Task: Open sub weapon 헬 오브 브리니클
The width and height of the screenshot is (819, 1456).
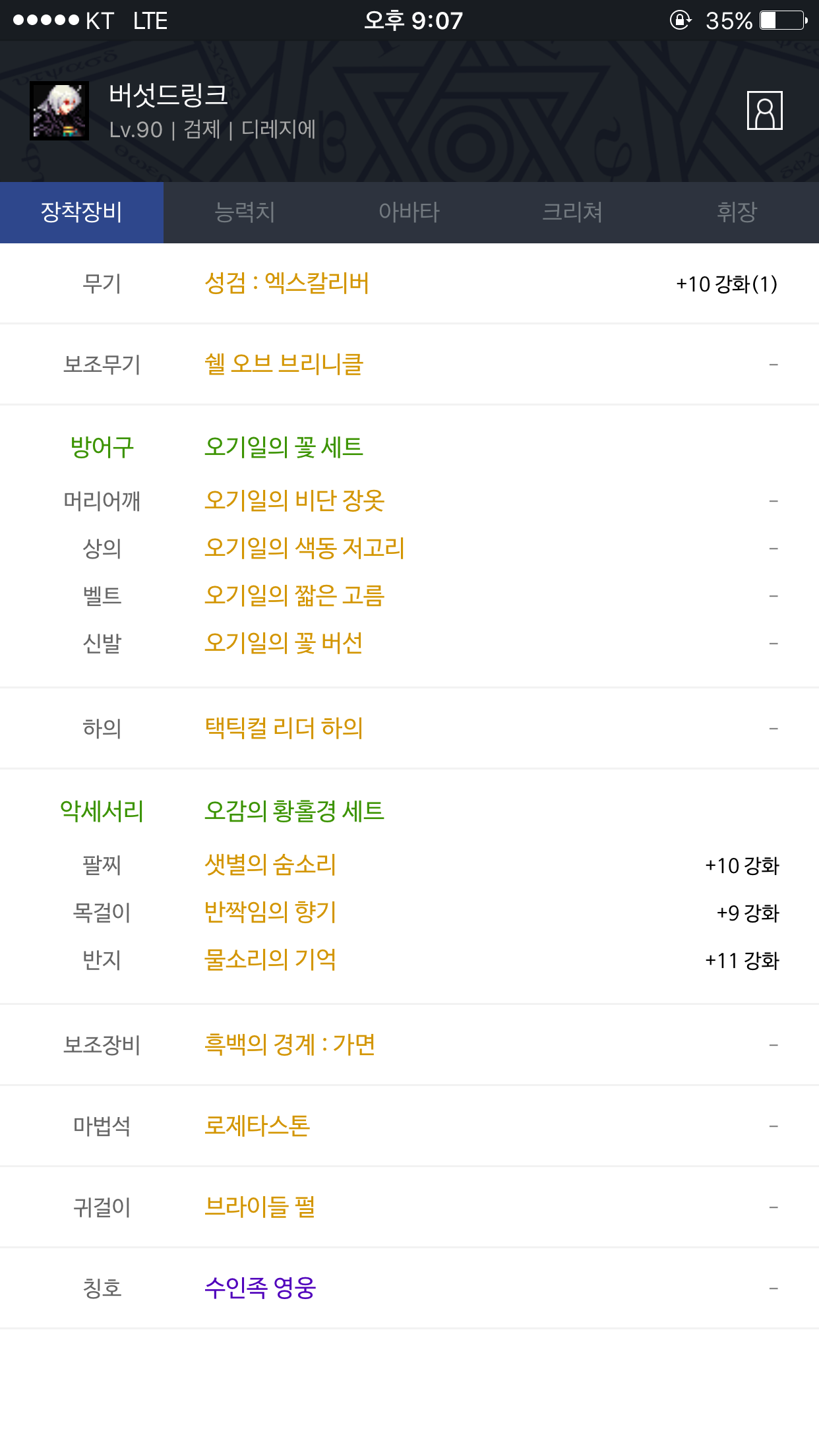Action: tap(284, 364)
